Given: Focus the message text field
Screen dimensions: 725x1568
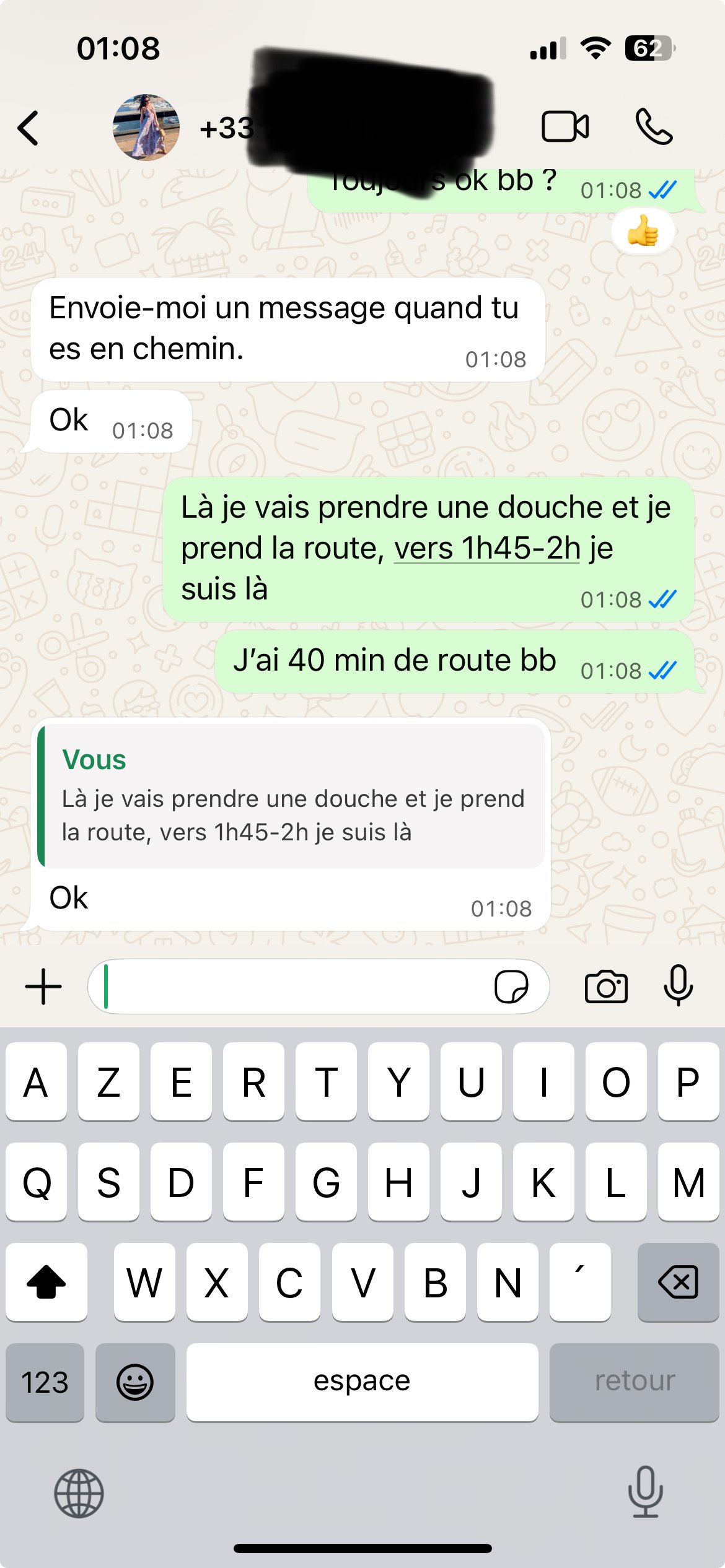Looking at the screenshot, I should click(x=291, y=987).
